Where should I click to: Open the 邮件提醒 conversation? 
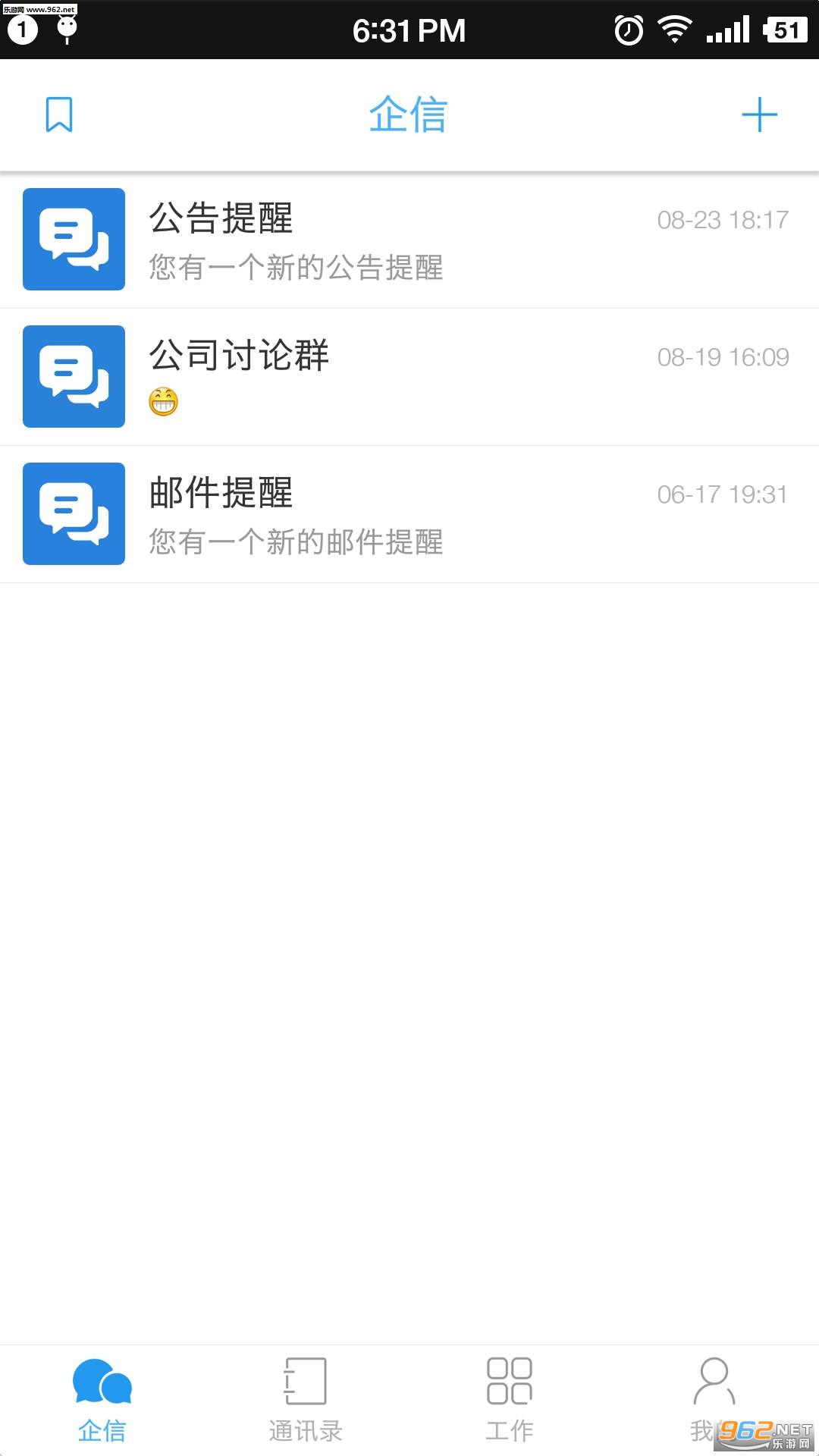pos(409,514)
